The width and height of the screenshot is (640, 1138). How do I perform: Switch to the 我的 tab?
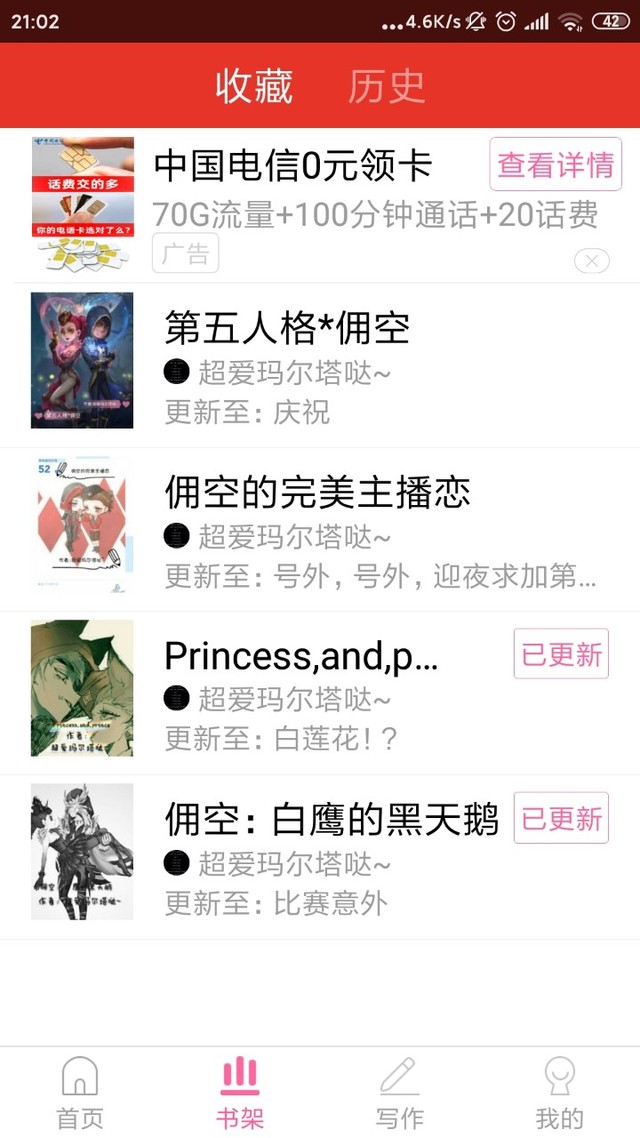[x=559, y=1093]
